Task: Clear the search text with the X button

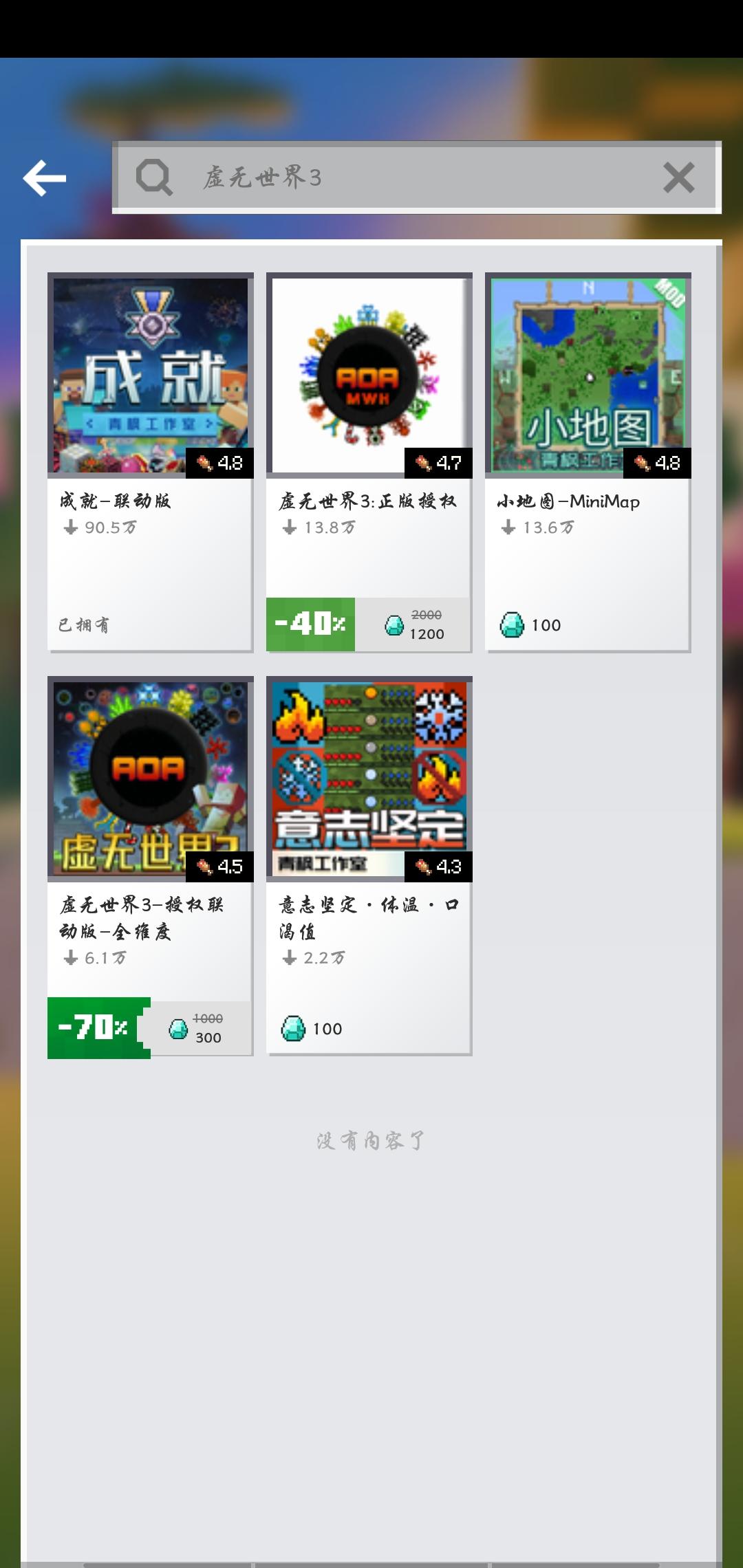Action: pyautogui.click(x=678, y=177)
